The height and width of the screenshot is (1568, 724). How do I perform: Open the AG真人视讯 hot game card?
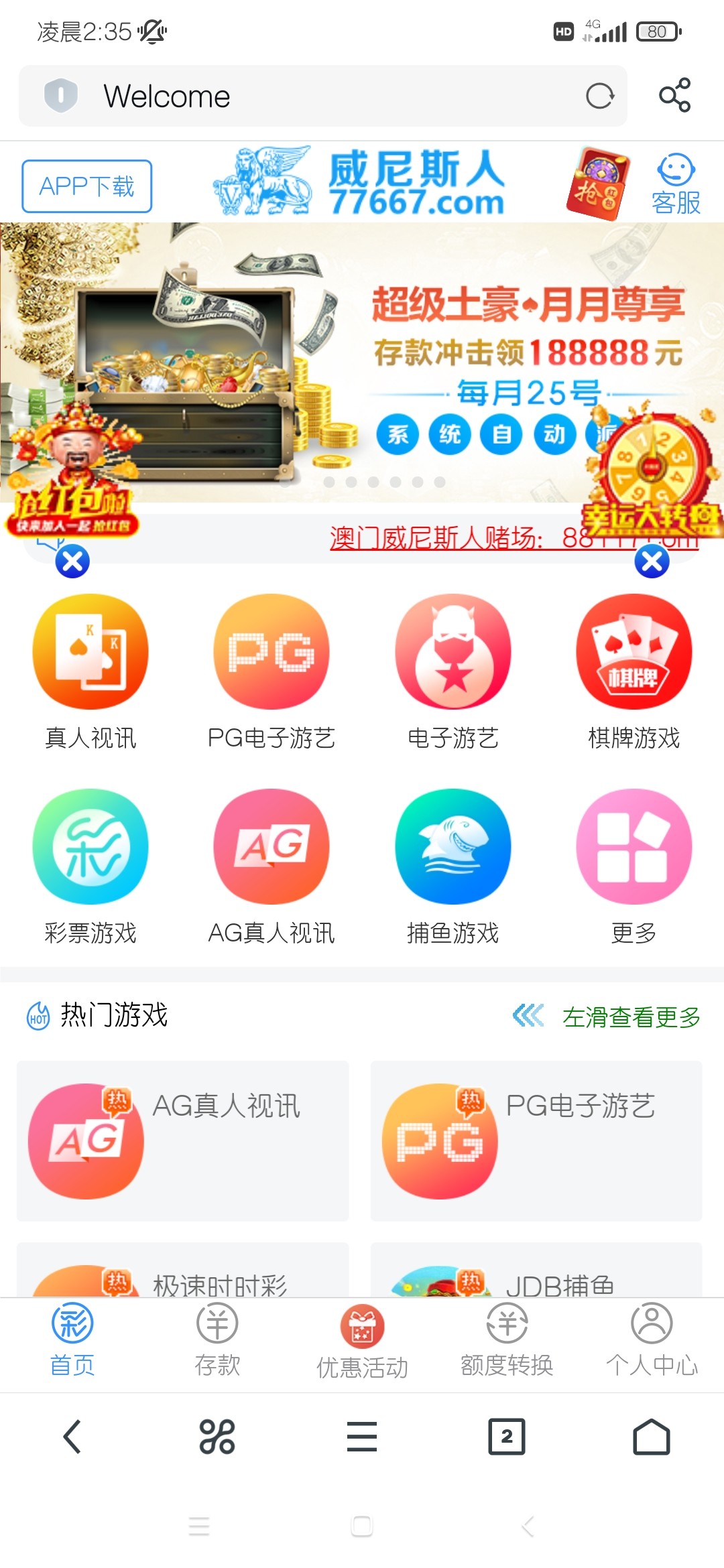pos(182,1140)
